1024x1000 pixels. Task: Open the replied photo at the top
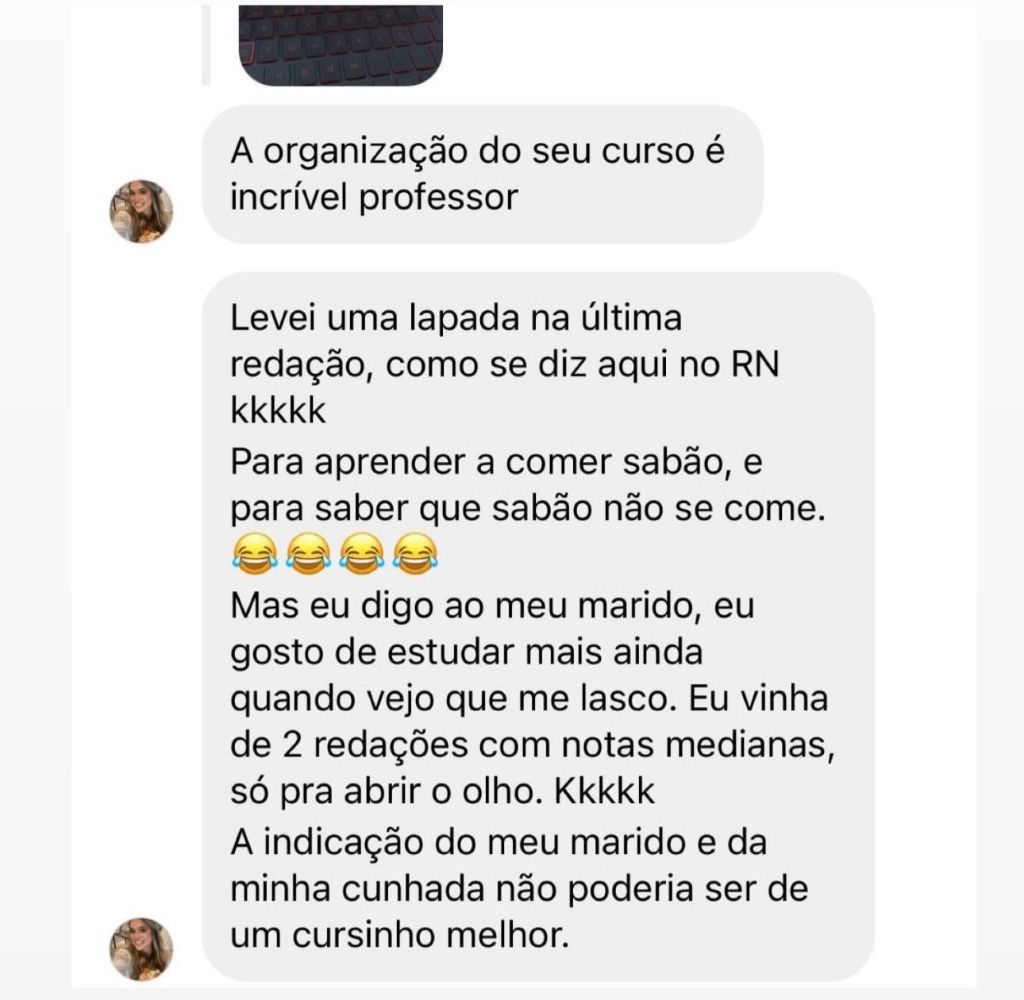click(x=340, y=44)
